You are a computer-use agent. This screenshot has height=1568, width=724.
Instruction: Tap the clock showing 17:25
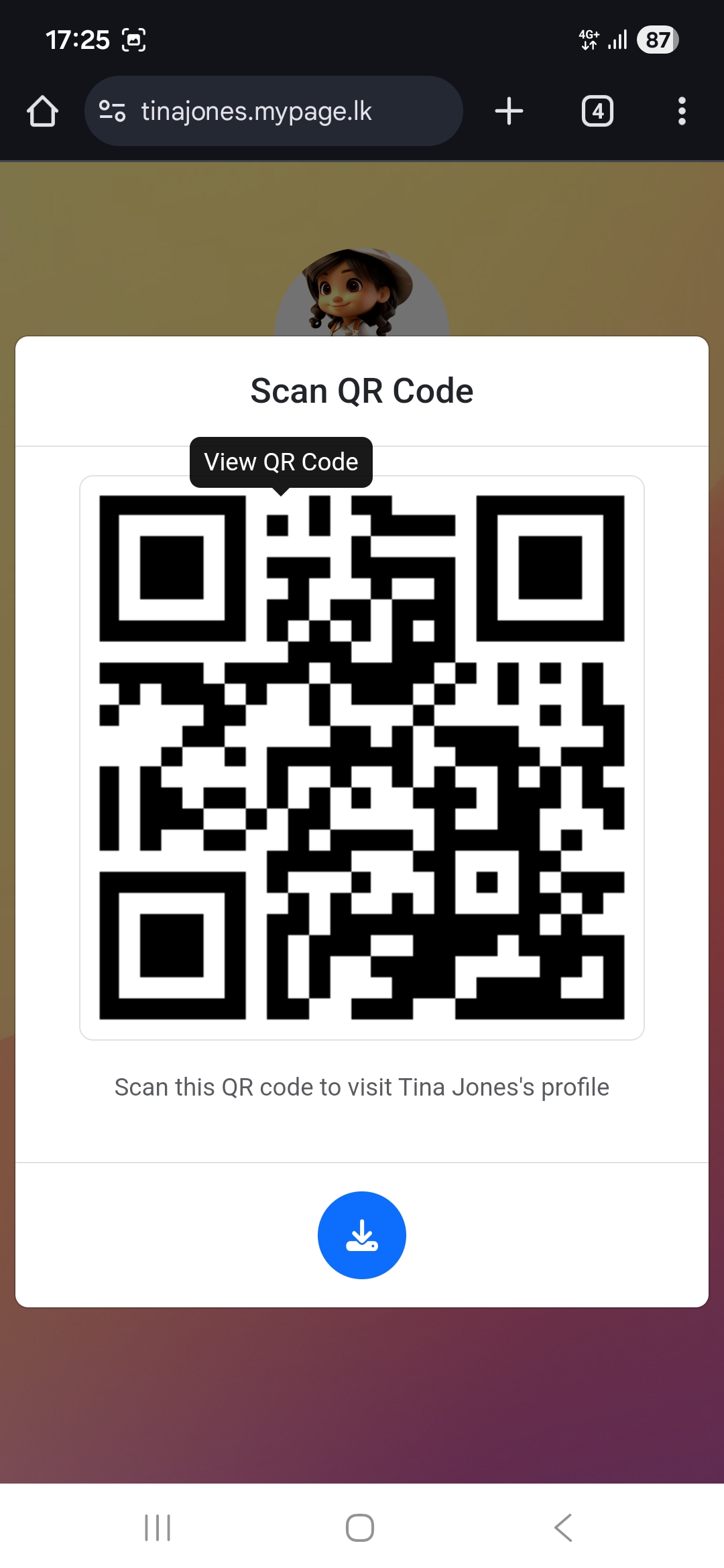tap(78, 40)
